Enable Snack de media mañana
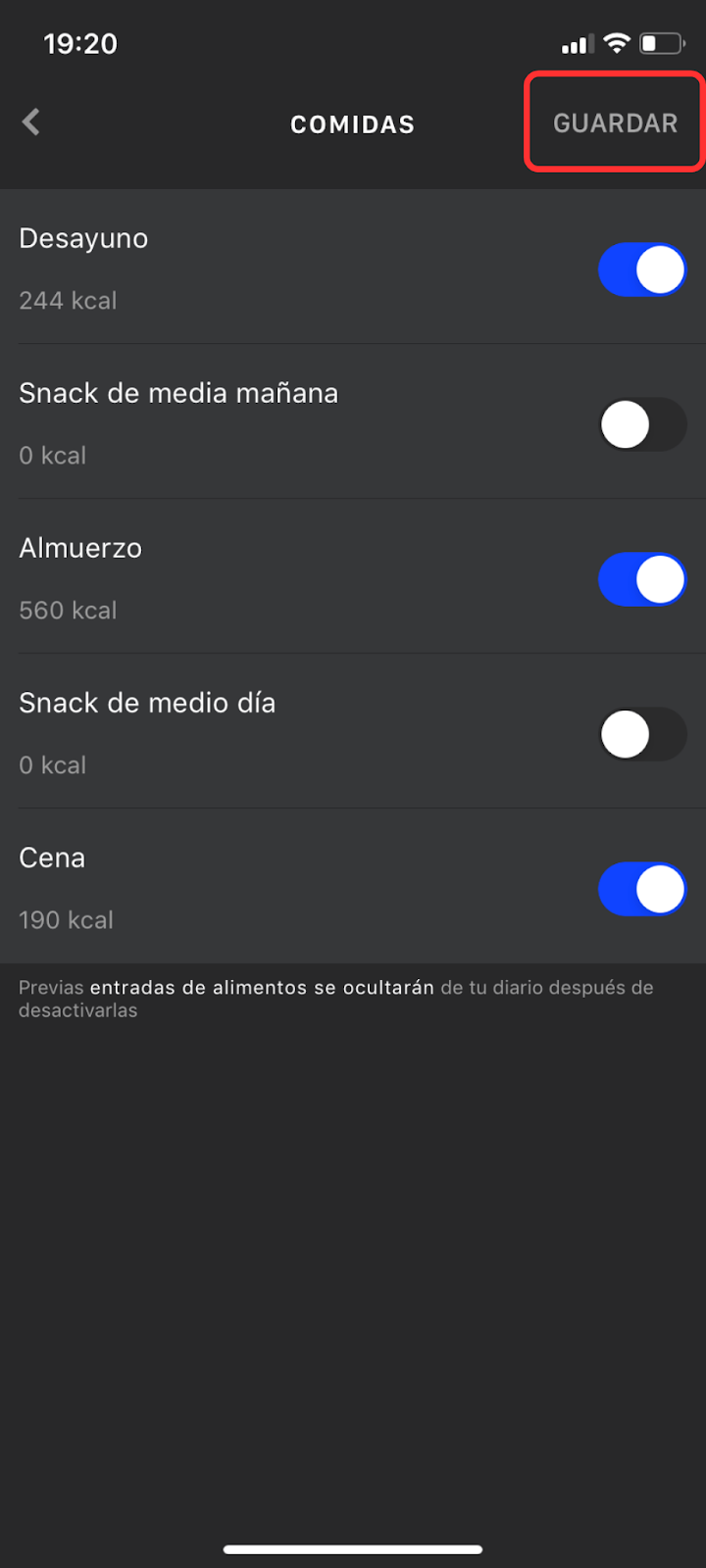Viewport: 706px width, 1568px height. point(642,424)
